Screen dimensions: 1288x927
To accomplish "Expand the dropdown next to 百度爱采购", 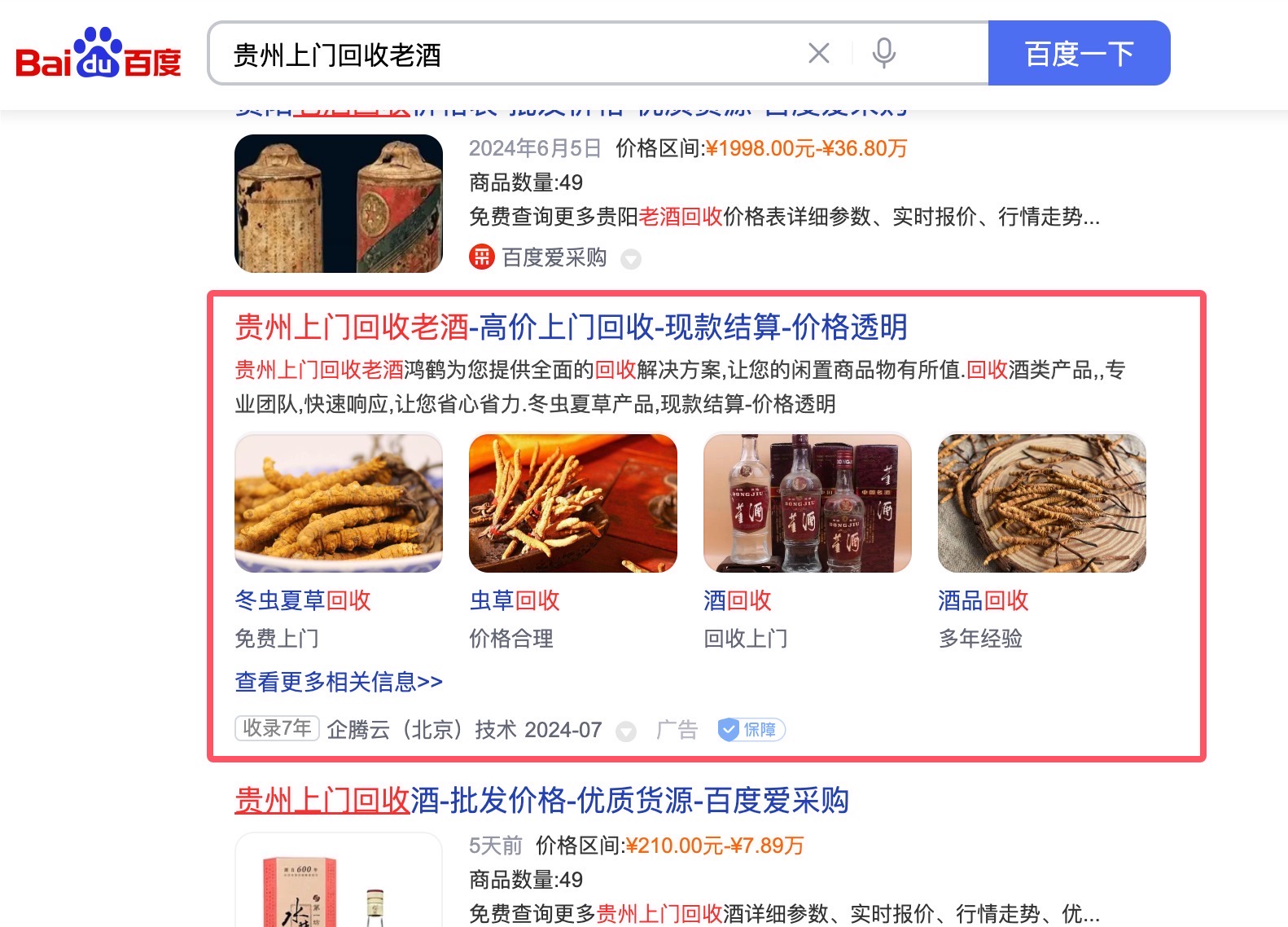I will pyautogui.click(x=631, y=259).
